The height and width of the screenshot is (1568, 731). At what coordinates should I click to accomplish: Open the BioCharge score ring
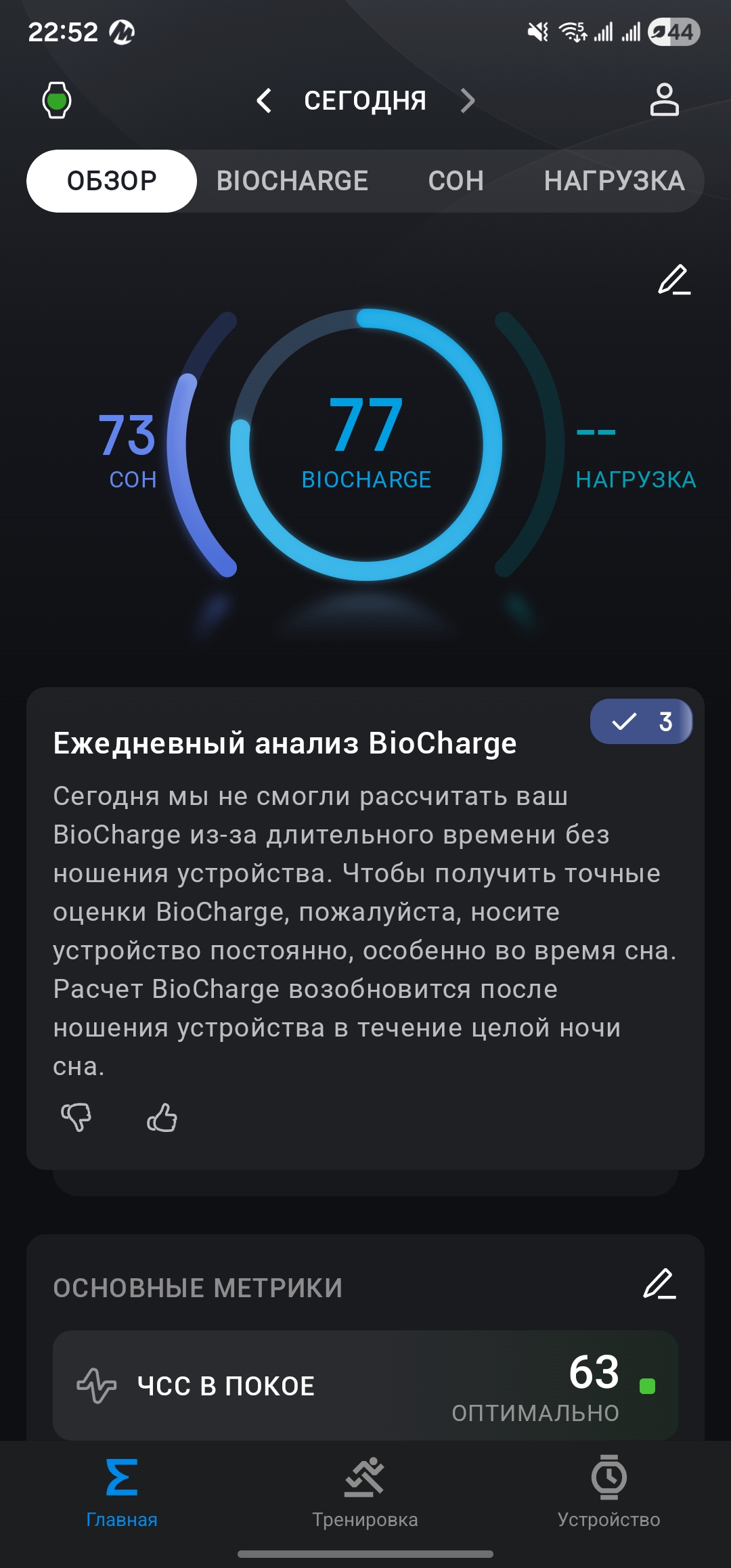[x=366, y=443]
